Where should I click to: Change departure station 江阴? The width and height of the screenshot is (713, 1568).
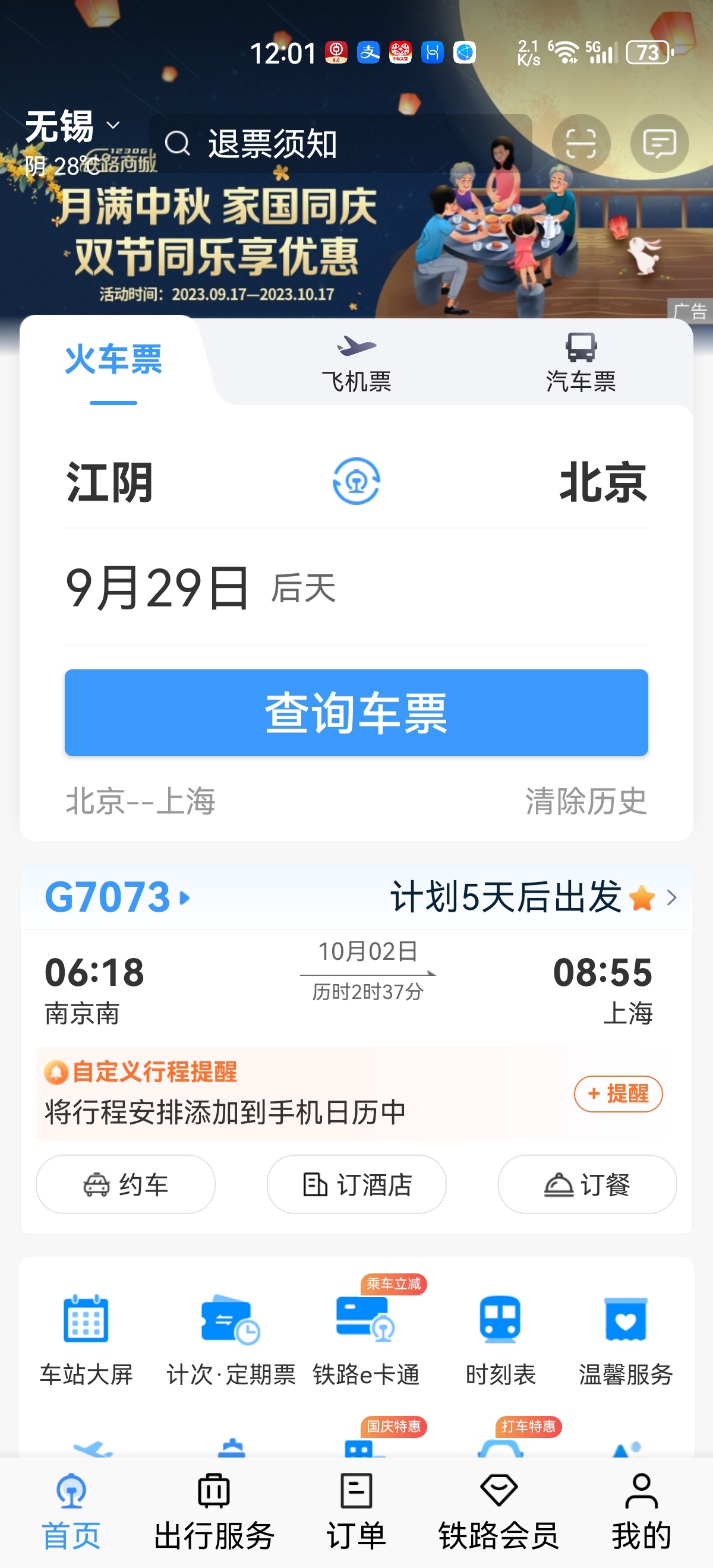pos(109,483)
